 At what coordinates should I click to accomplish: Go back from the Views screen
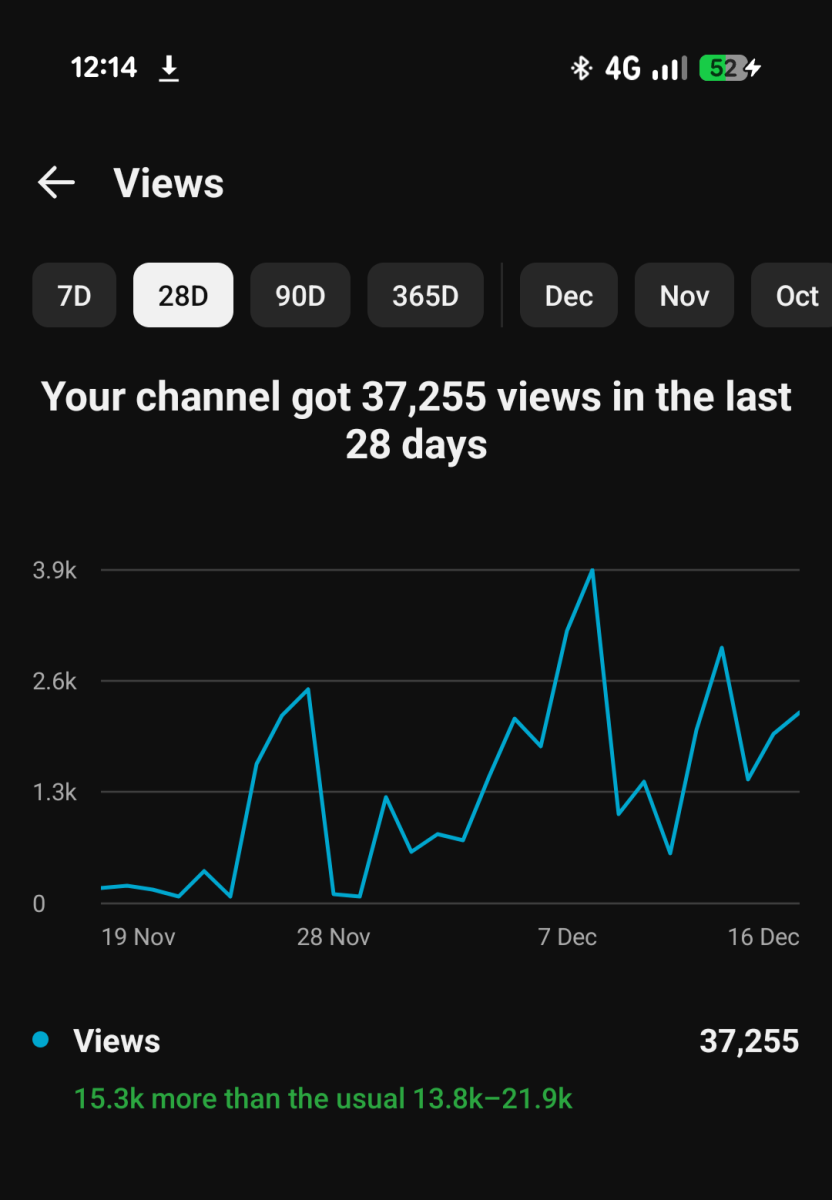click(56, 182)
